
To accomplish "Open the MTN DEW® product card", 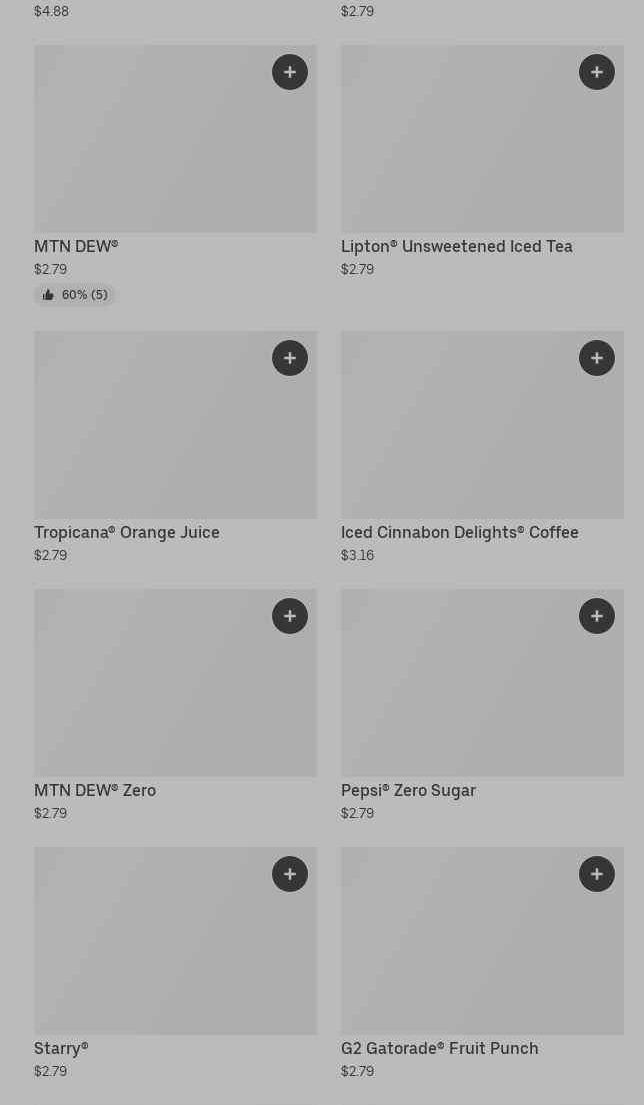I will pyautogui.click(x=150, y=150).
